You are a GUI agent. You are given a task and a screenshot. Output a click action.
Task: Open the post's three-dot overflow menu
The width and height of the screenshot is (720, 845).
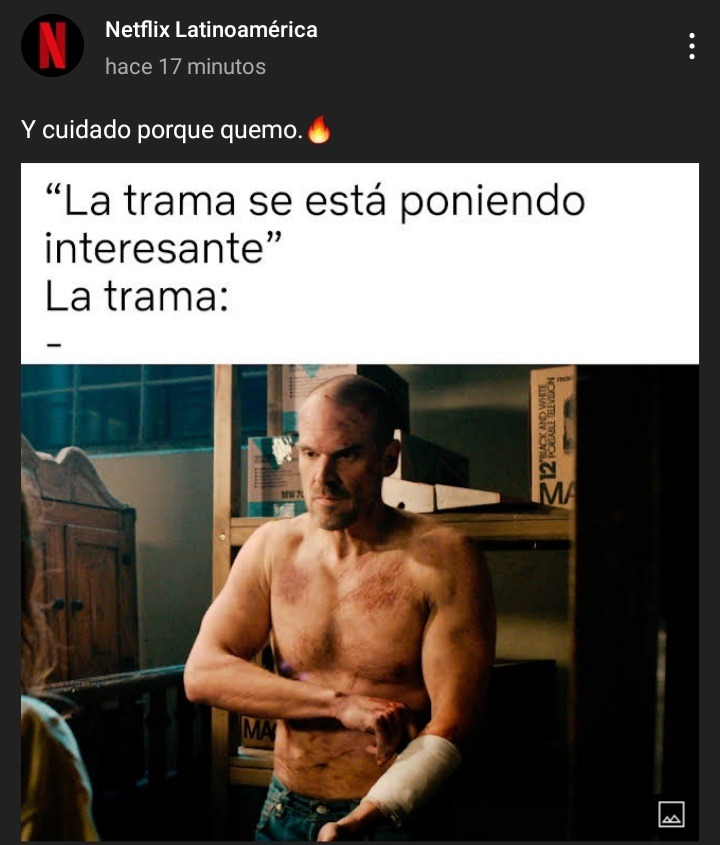[691, 46]
